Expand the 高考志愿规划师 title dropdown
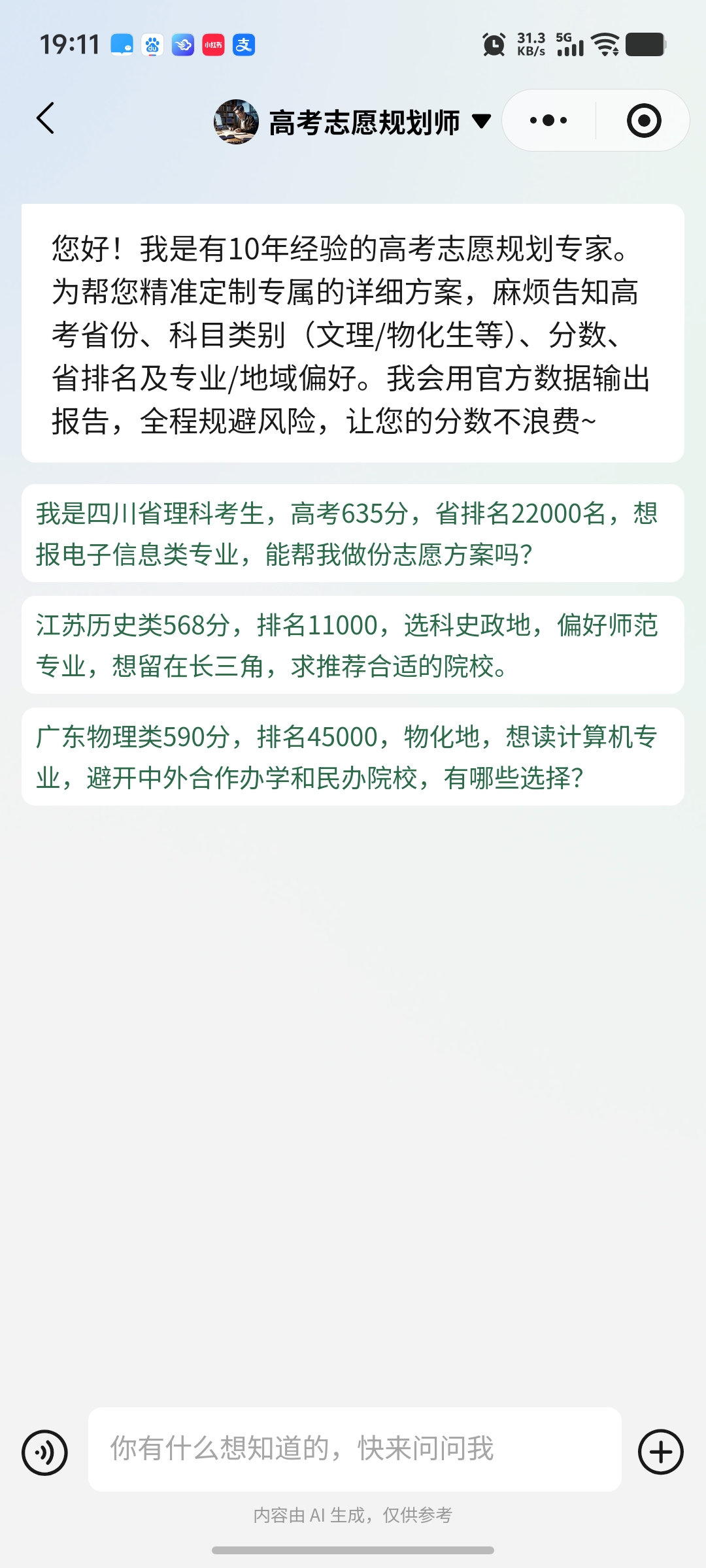706x1568 pixels. tap(482, 122)
